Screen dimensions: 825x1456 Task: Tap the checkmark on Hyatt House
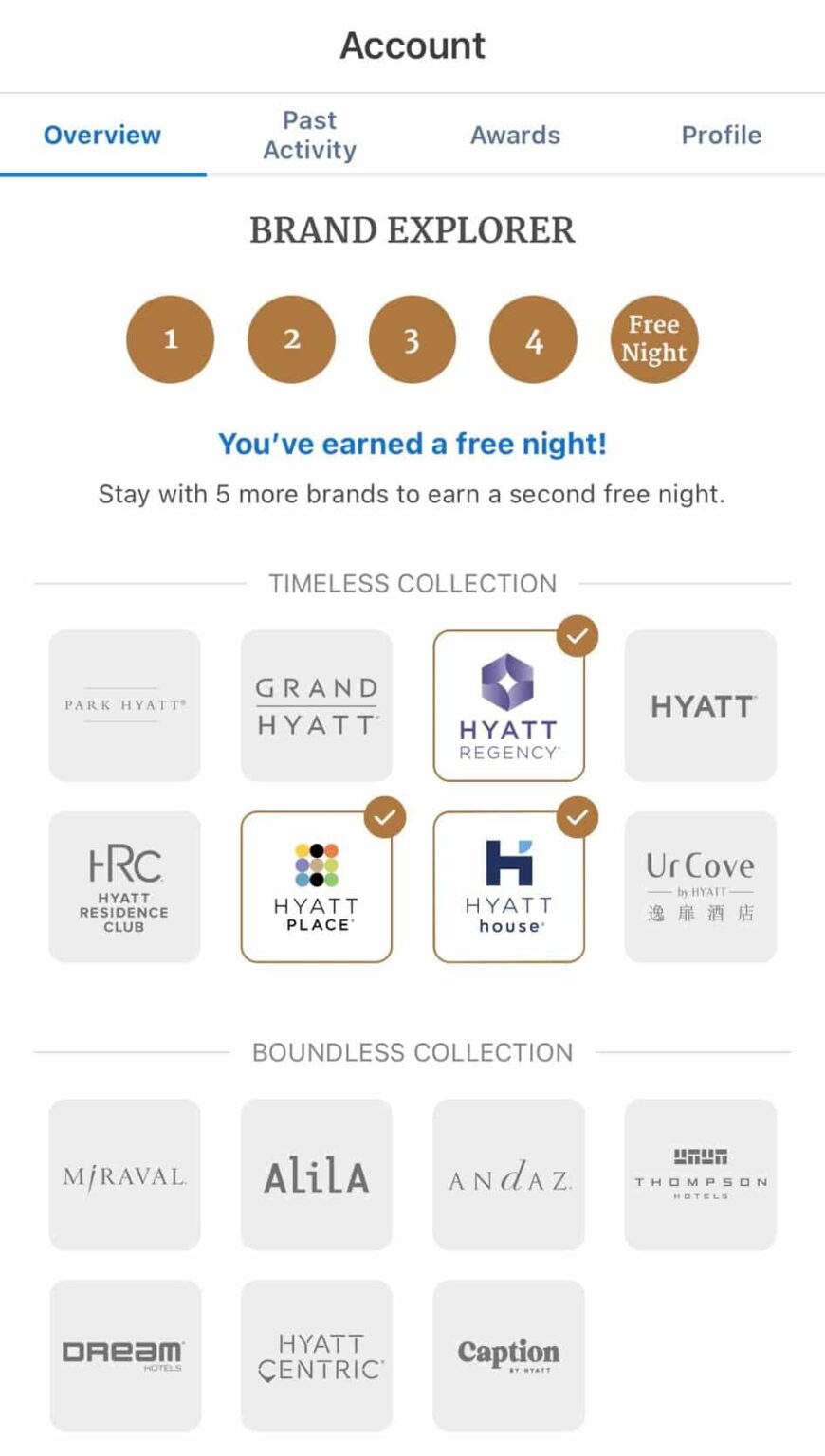click(577, 817)
